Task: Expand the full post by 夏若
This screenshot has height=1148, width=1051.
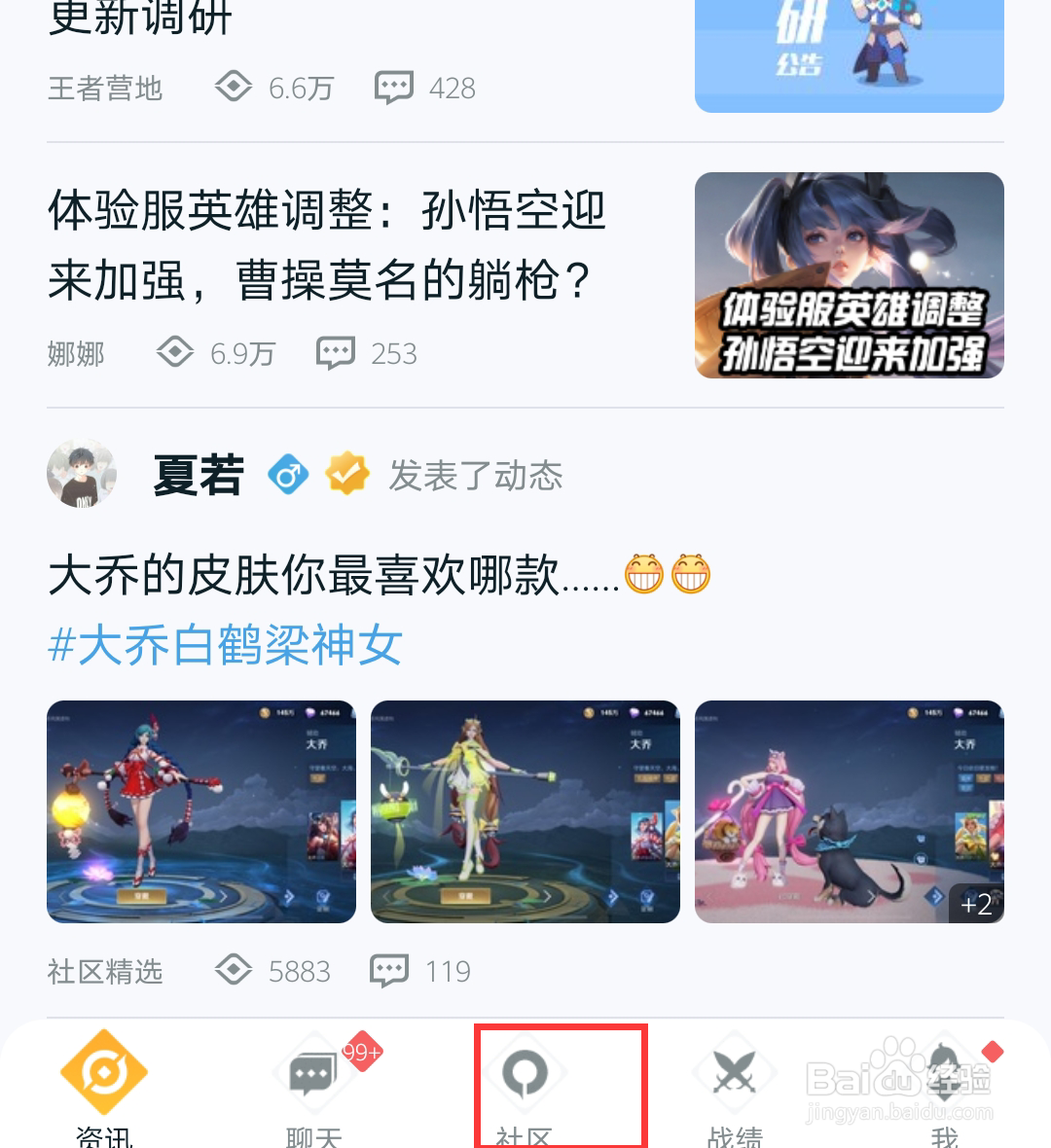Action: pyautogui.click(x=379, y=574)
